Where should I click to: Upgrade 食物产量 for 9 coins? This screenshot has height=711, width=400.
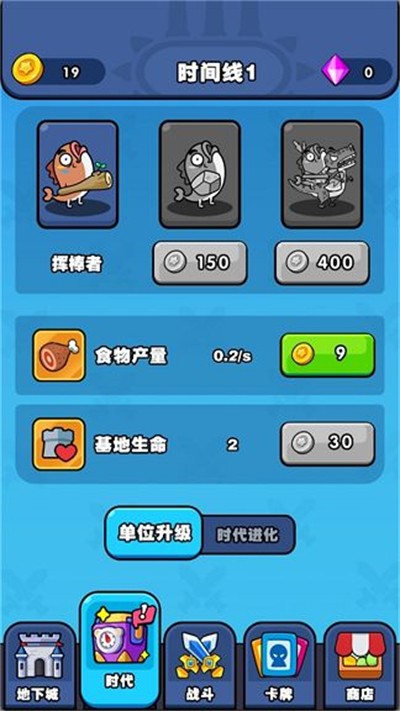tap(327, 355)
